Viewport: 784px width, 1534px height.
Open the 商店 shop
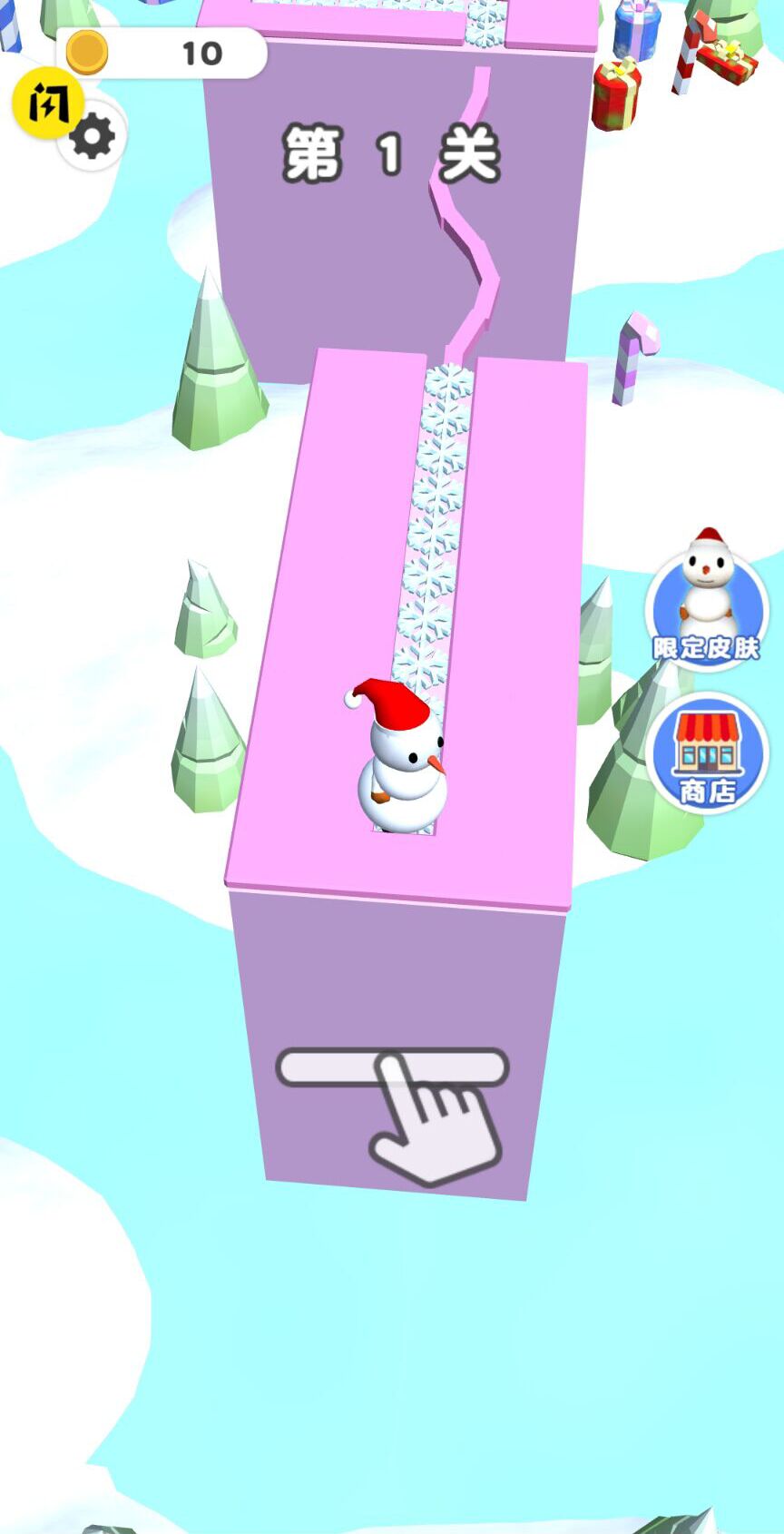[x=708, y=755]
